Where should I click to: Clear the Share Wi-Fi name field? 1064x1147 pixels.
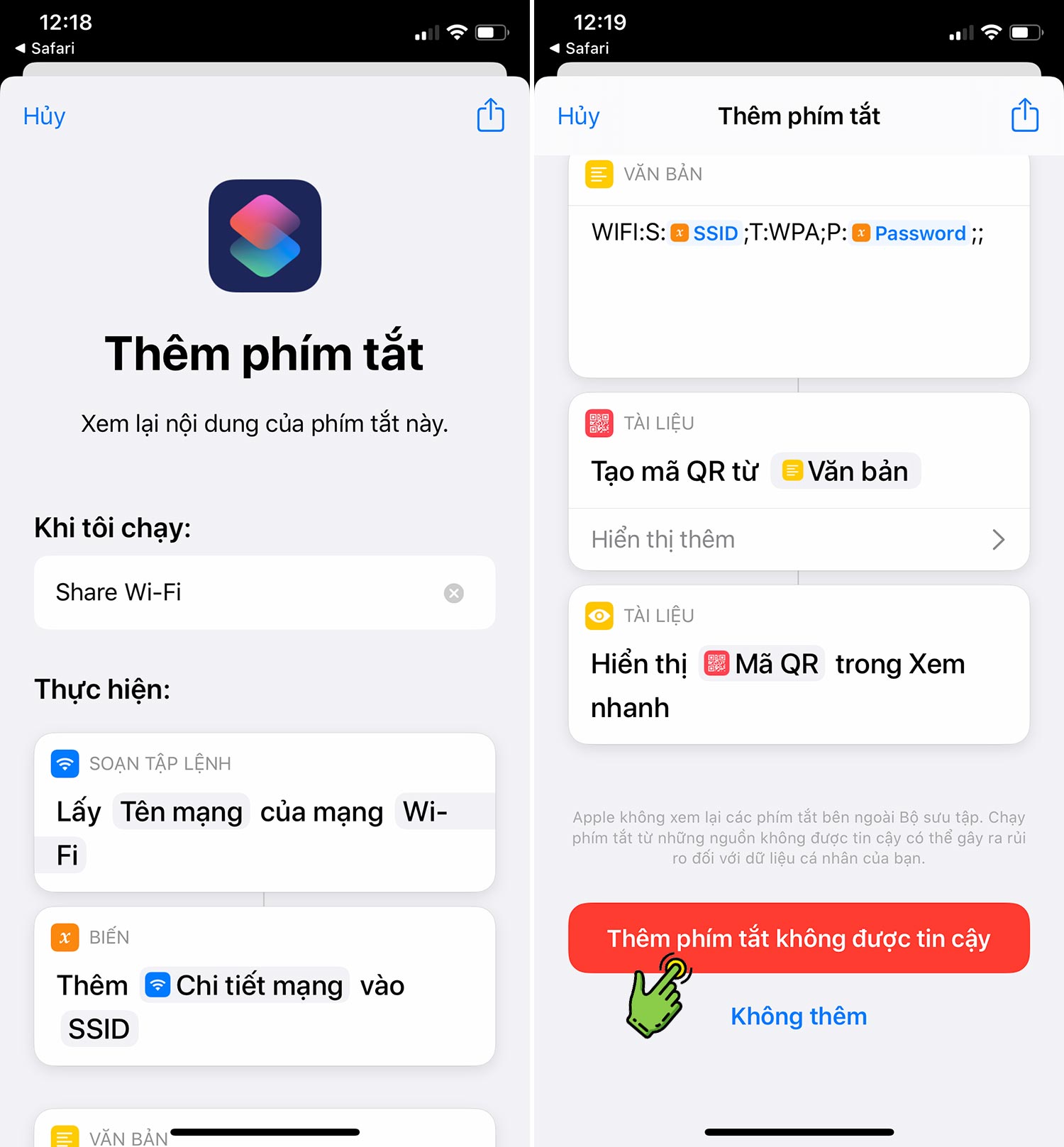coord(454,593)
